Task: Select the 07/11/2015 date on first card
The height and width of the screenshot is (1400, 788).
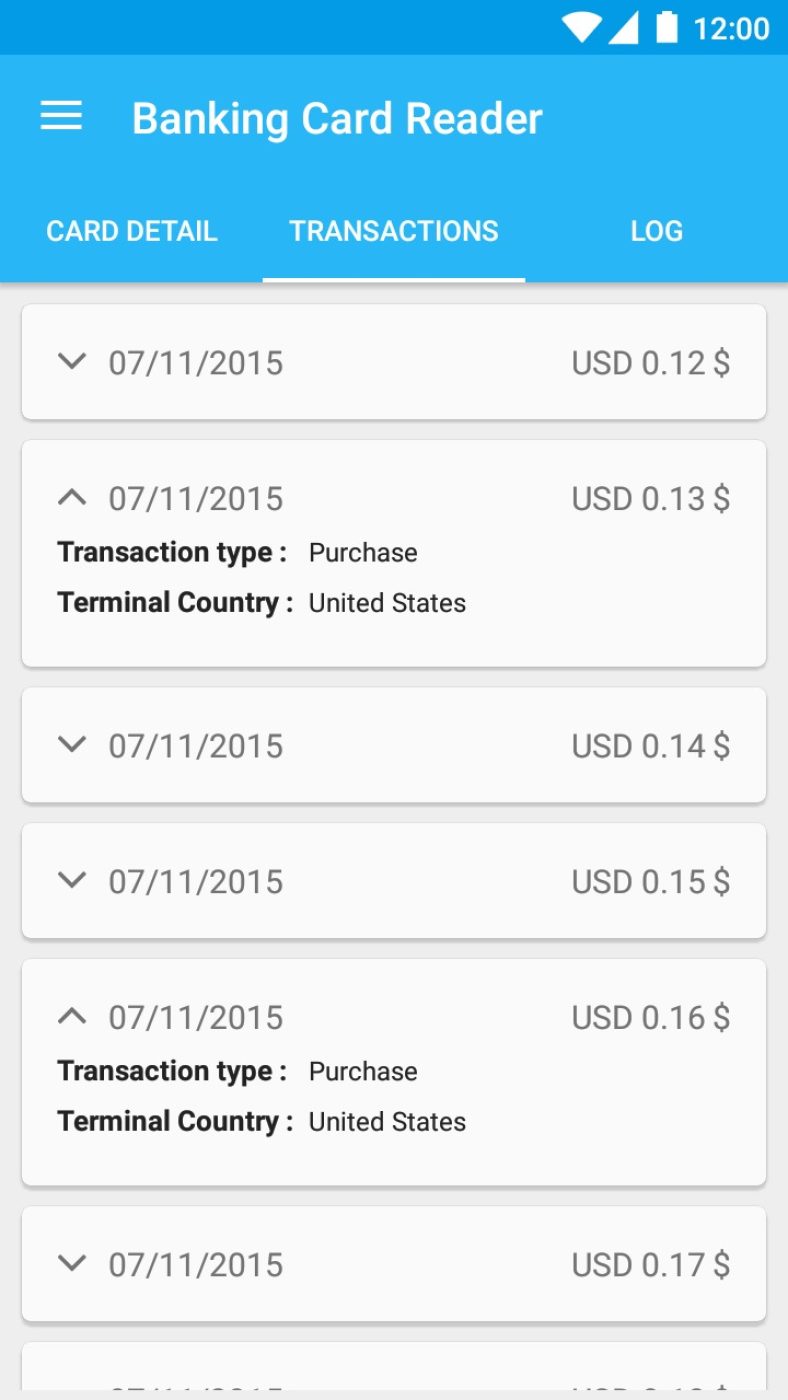Action: tap(196, 362)
